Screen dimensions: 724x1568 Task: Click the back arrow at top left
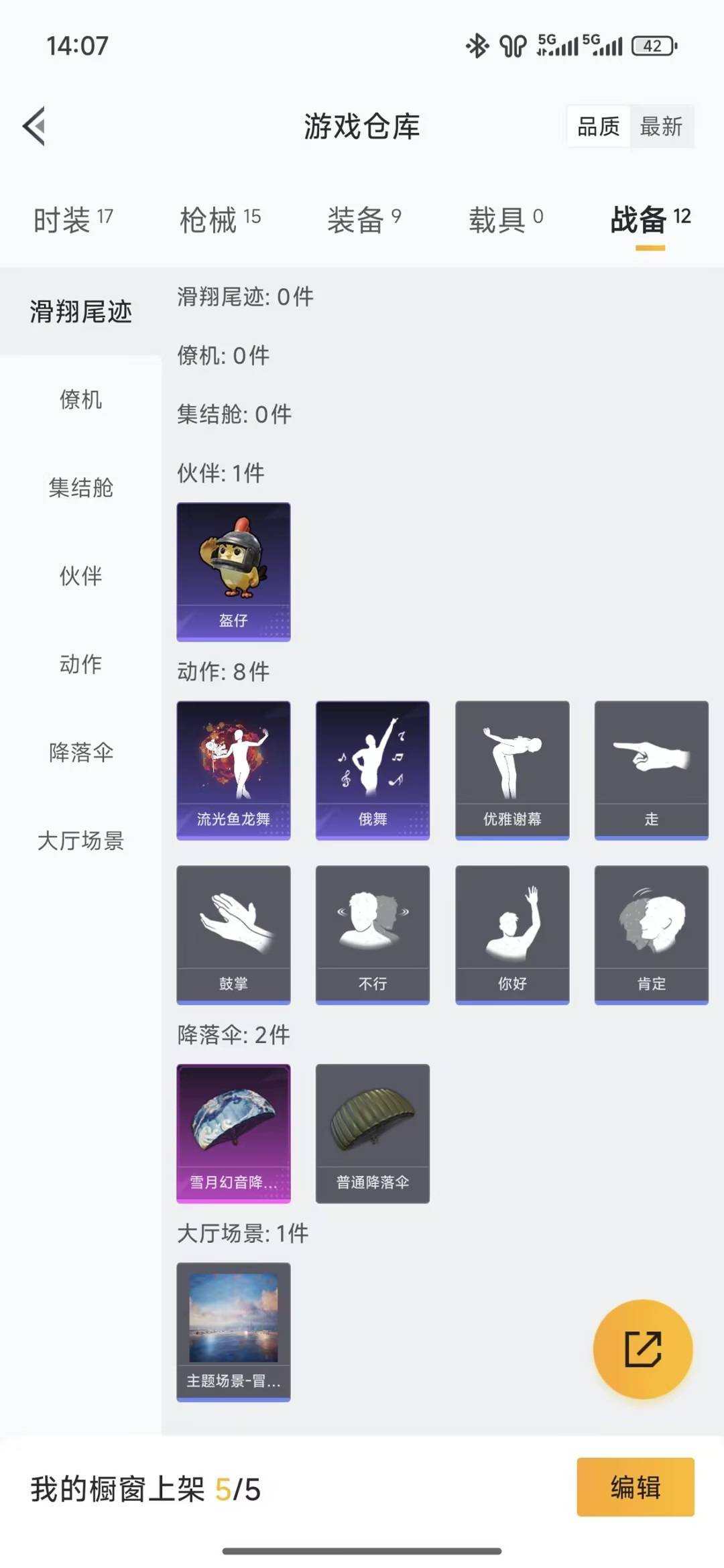pos(35,125)
